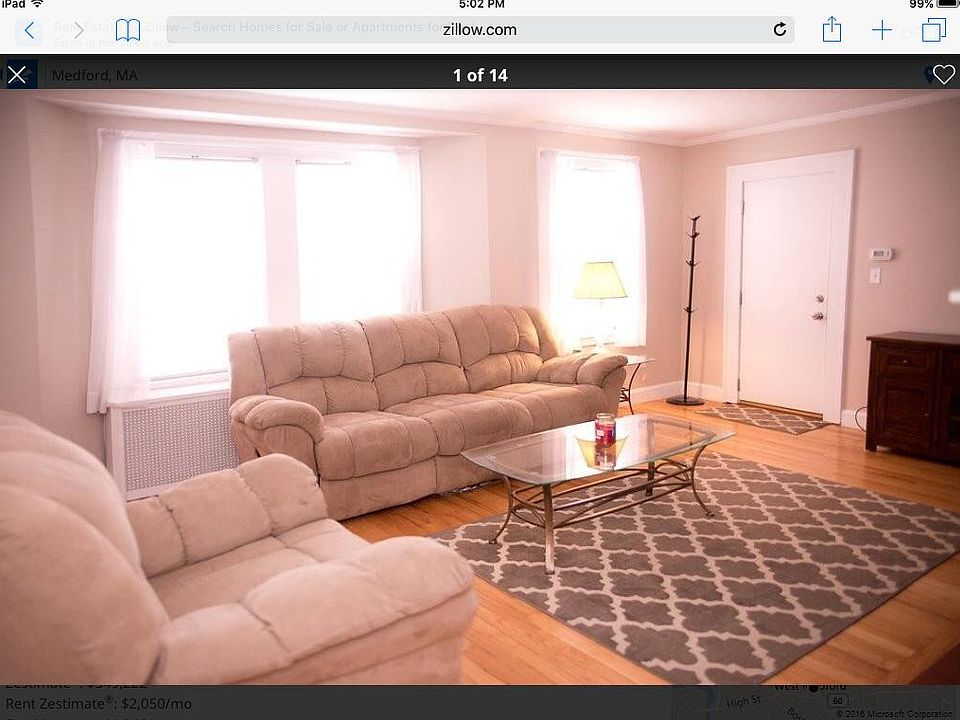Add a new tab
The image size is (960, 720).
point(882,30)
